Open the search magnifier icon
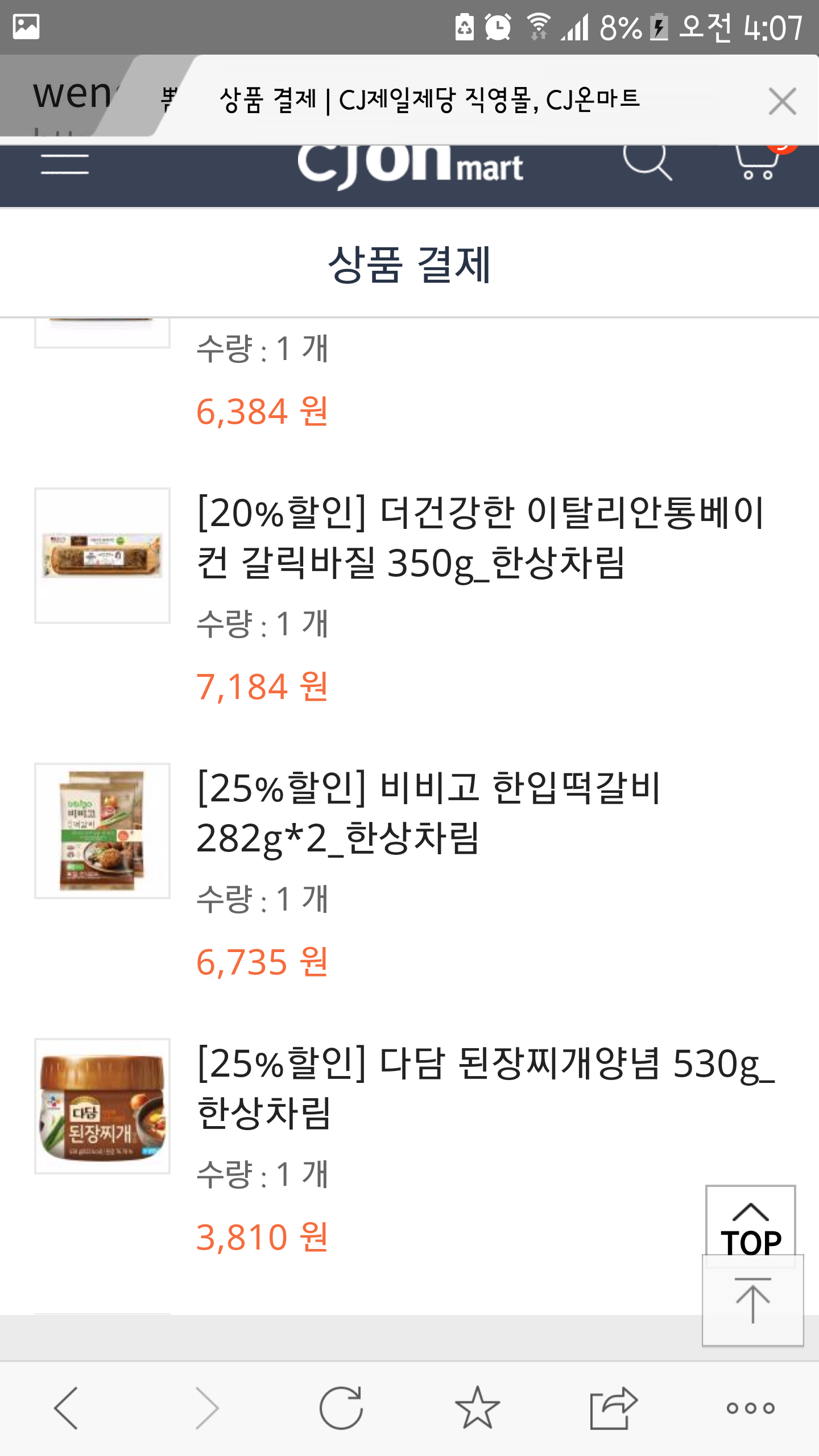The width and height of the screenshot is (819, 1456). click(x=647, y=162)
